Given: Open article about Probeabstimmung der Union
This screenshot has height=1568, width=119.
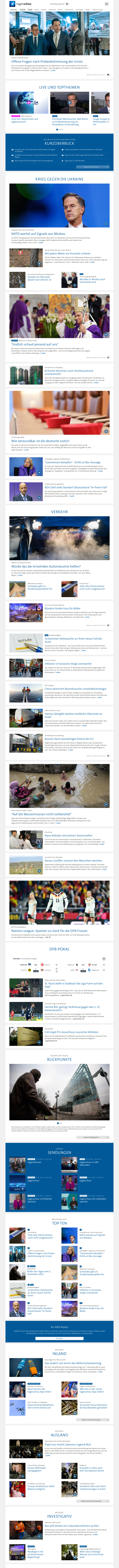Looking at the screenshot, I should [46, 62].
